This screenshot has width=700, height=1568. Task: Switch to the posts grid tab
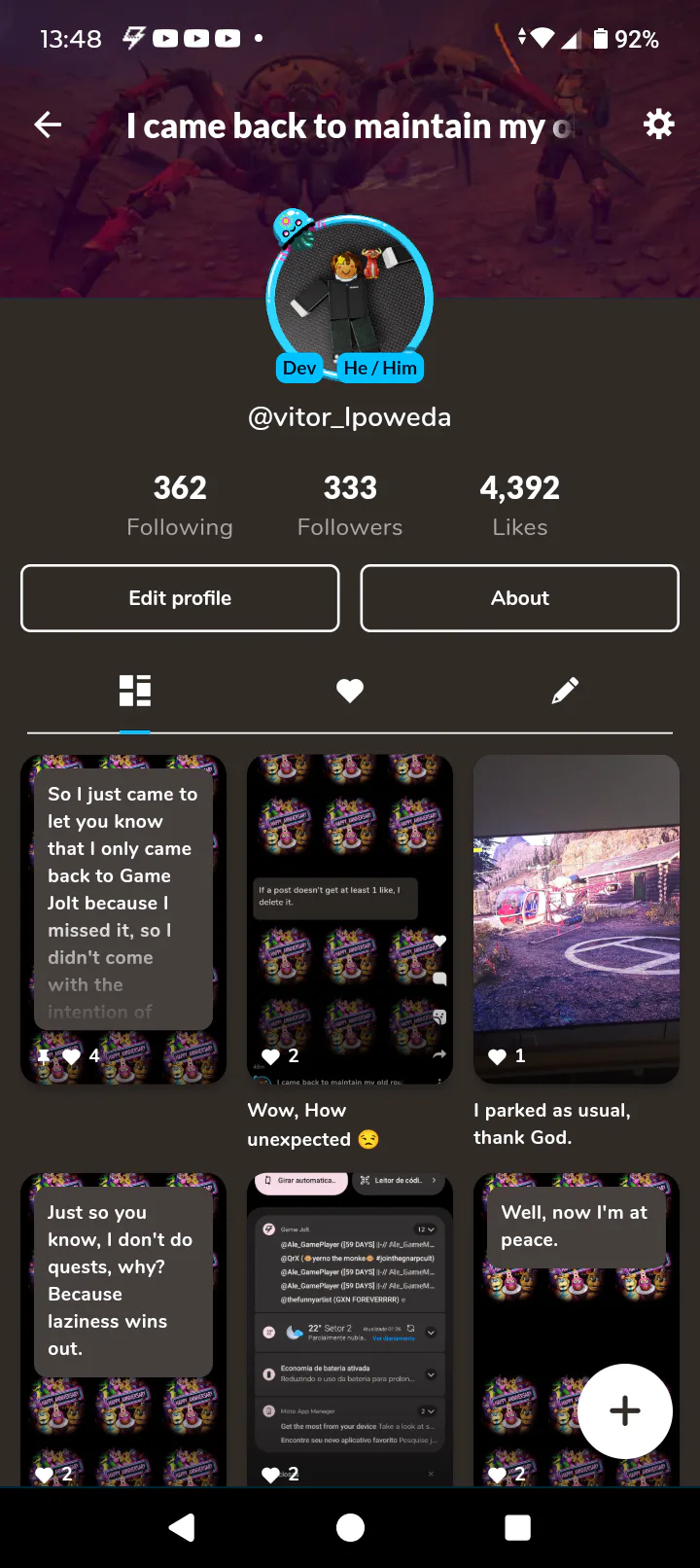(135, 691)
